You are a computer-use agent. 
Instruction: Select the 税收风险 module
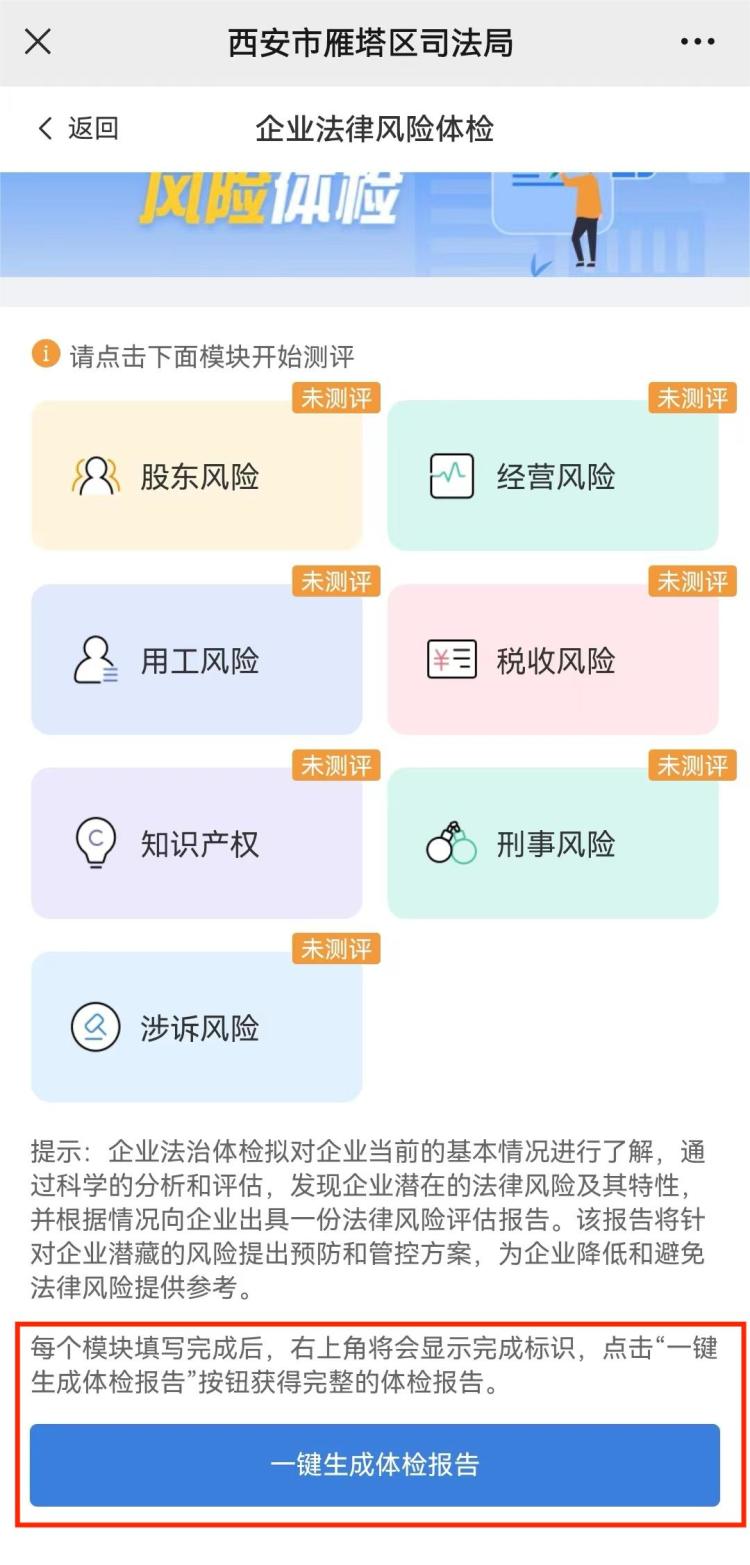pyautogui.click(x=553, y=659)
